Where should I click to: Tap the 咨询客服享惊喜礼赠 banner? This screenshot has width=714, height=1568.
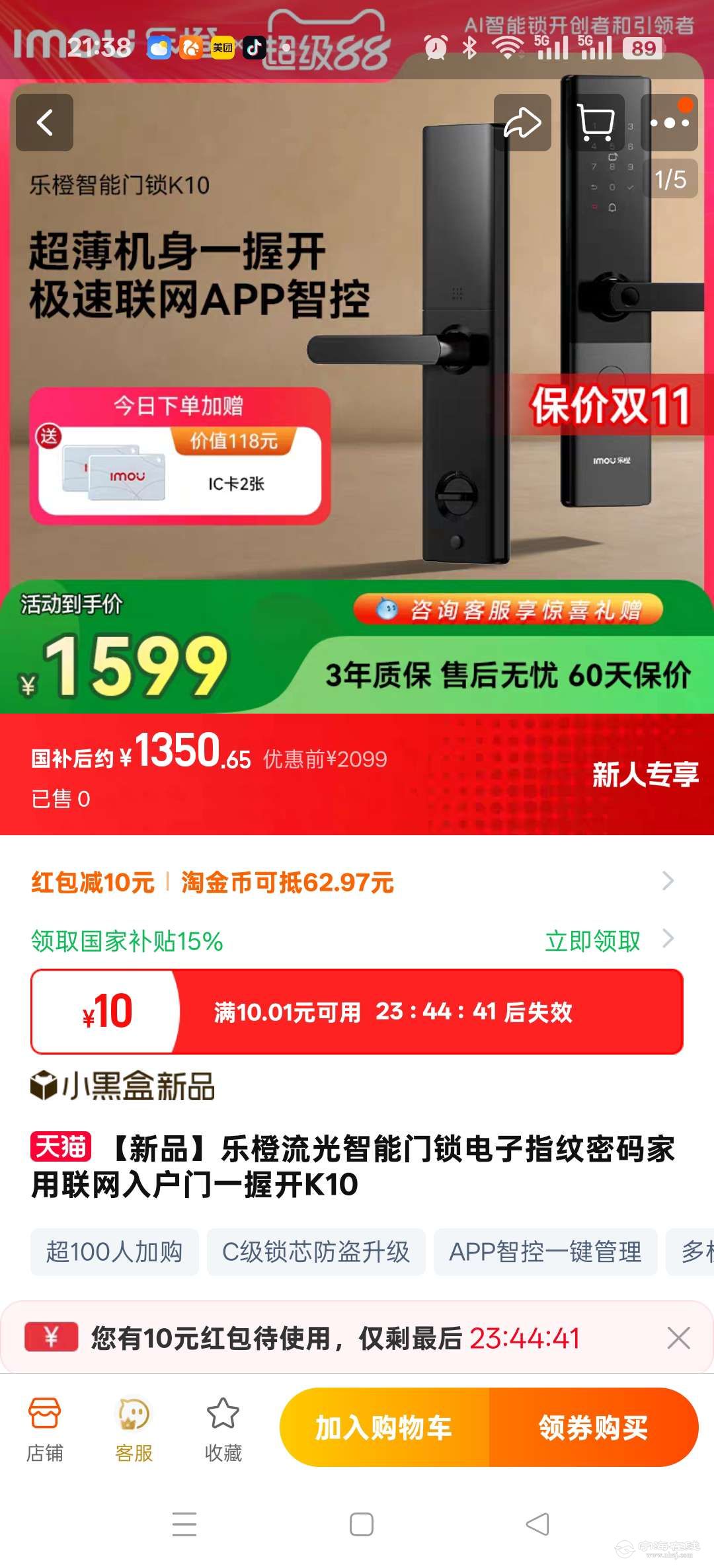(508, 610)
